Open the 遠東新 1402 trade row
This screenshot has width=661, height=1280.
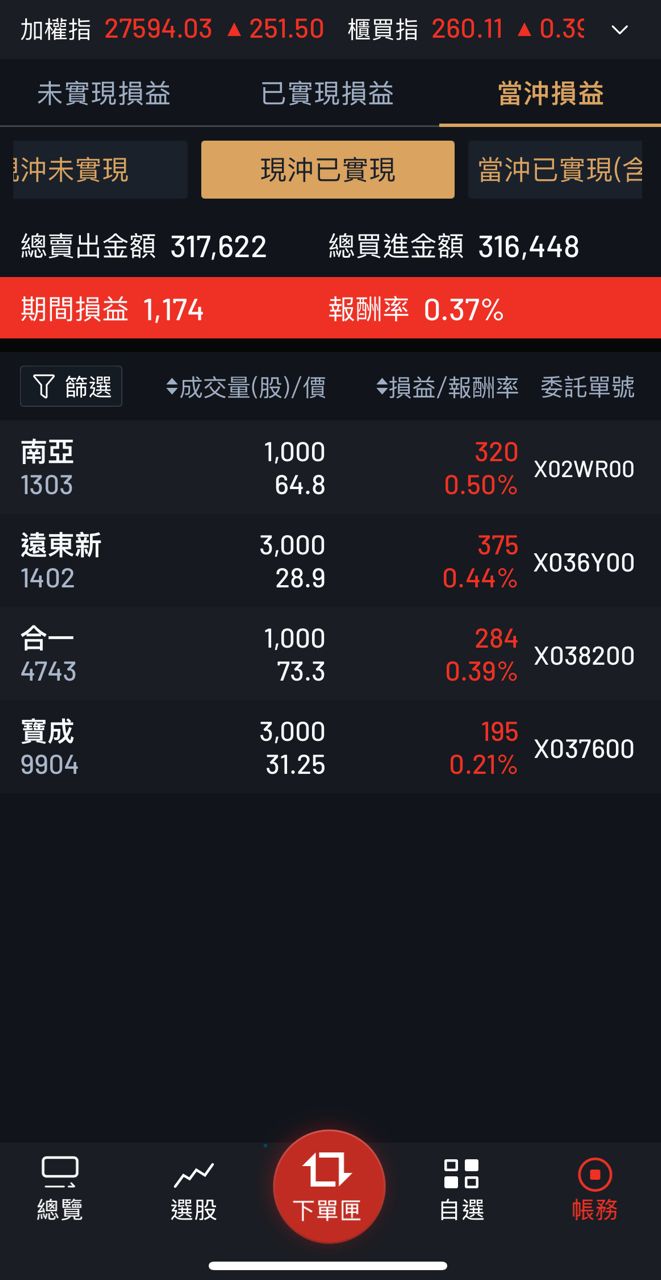[x=330, y=561]
